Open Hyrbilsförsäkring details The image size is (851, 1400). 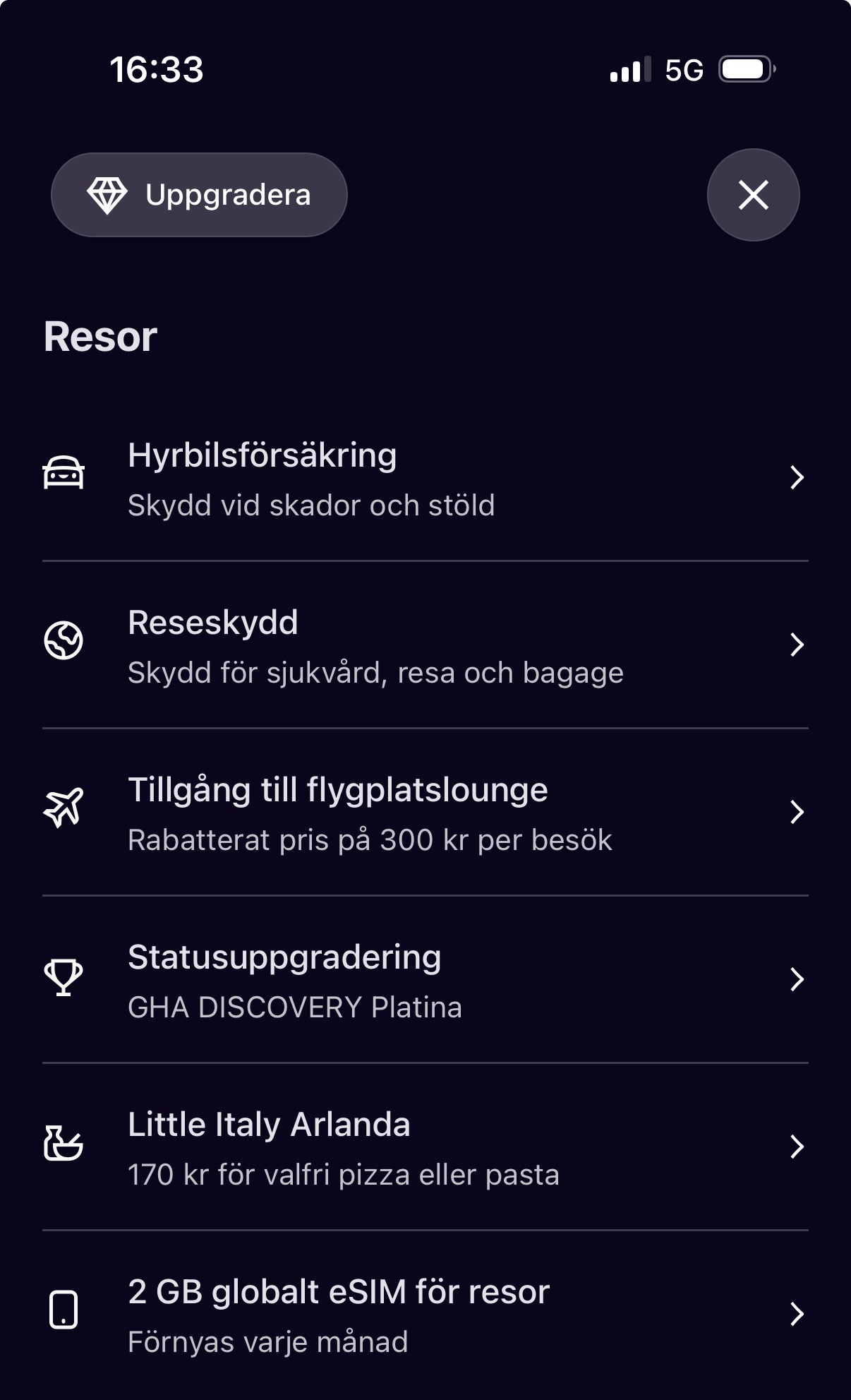(425, 478)
